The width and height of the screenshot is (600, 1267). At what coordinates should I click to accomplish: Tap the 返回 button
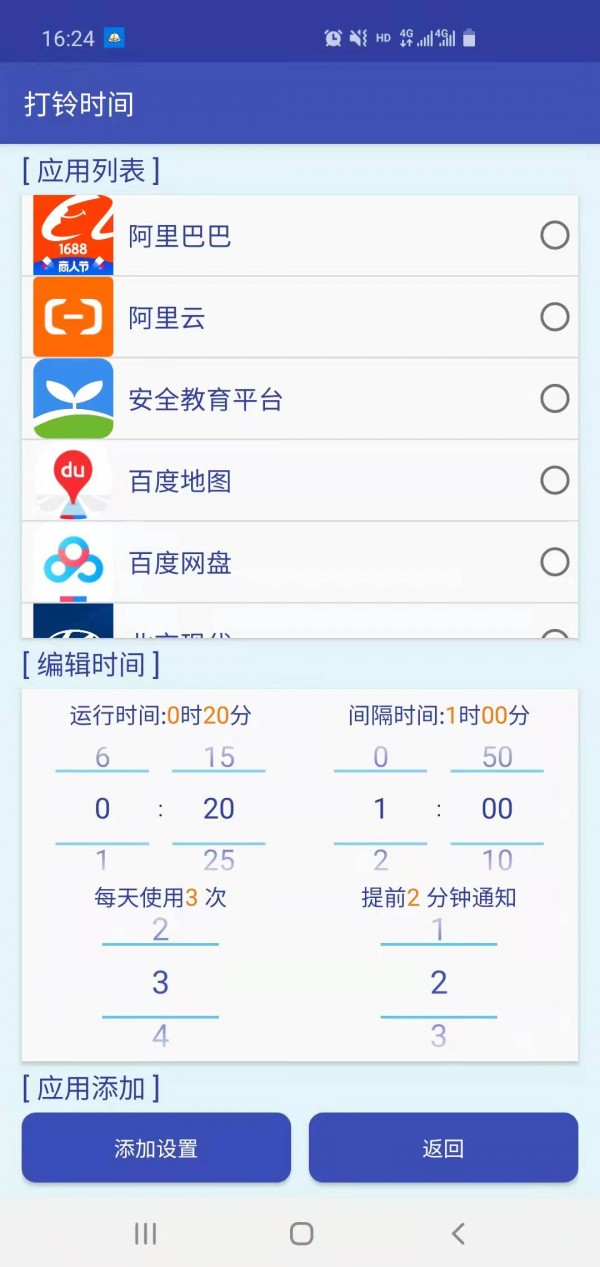click(443, 1148)
